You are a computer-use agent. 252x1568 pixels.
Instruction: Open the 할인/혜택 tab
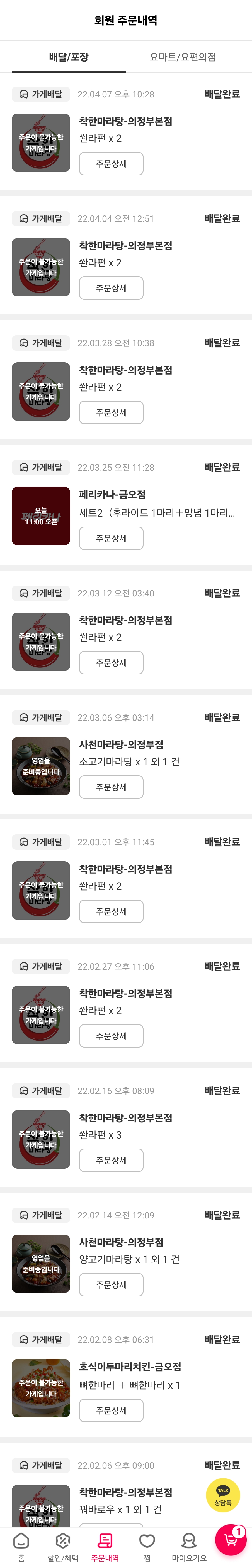[x=63, y=1547]
